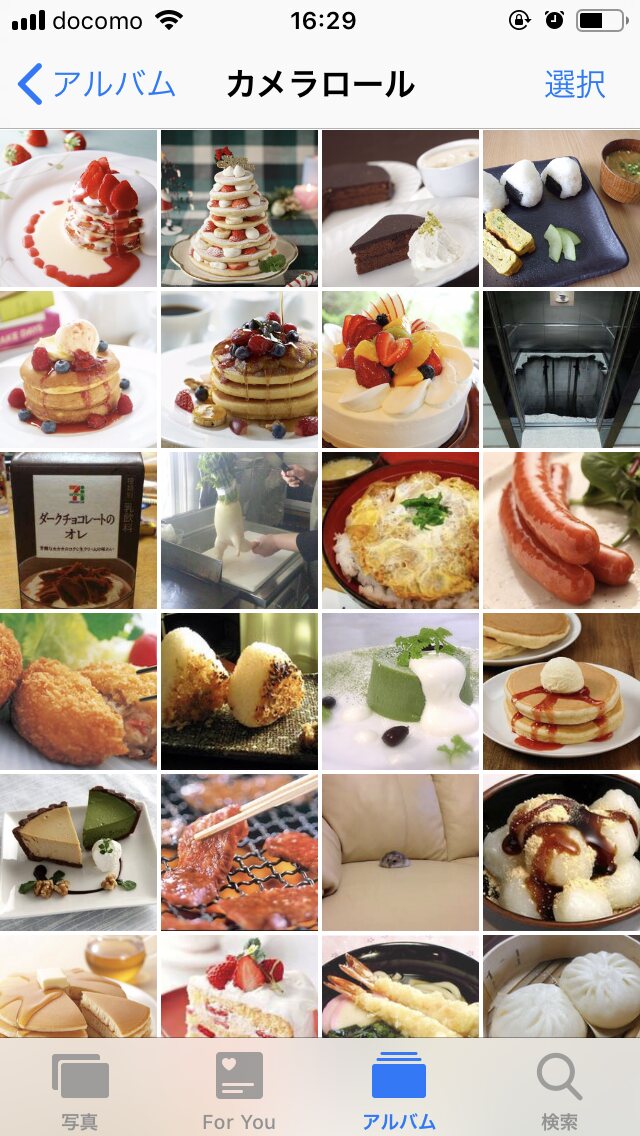This screenshot has width=640, height=1136.
Task: Open the grilled meat with chopsticks photo
Action: pyautogui.click(x=239, y=852)
